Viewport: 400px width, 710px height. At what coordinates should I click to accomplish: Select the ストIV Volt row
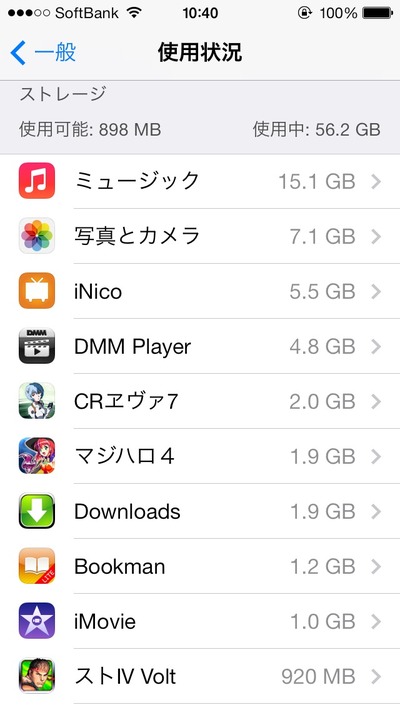pos(200,676)
